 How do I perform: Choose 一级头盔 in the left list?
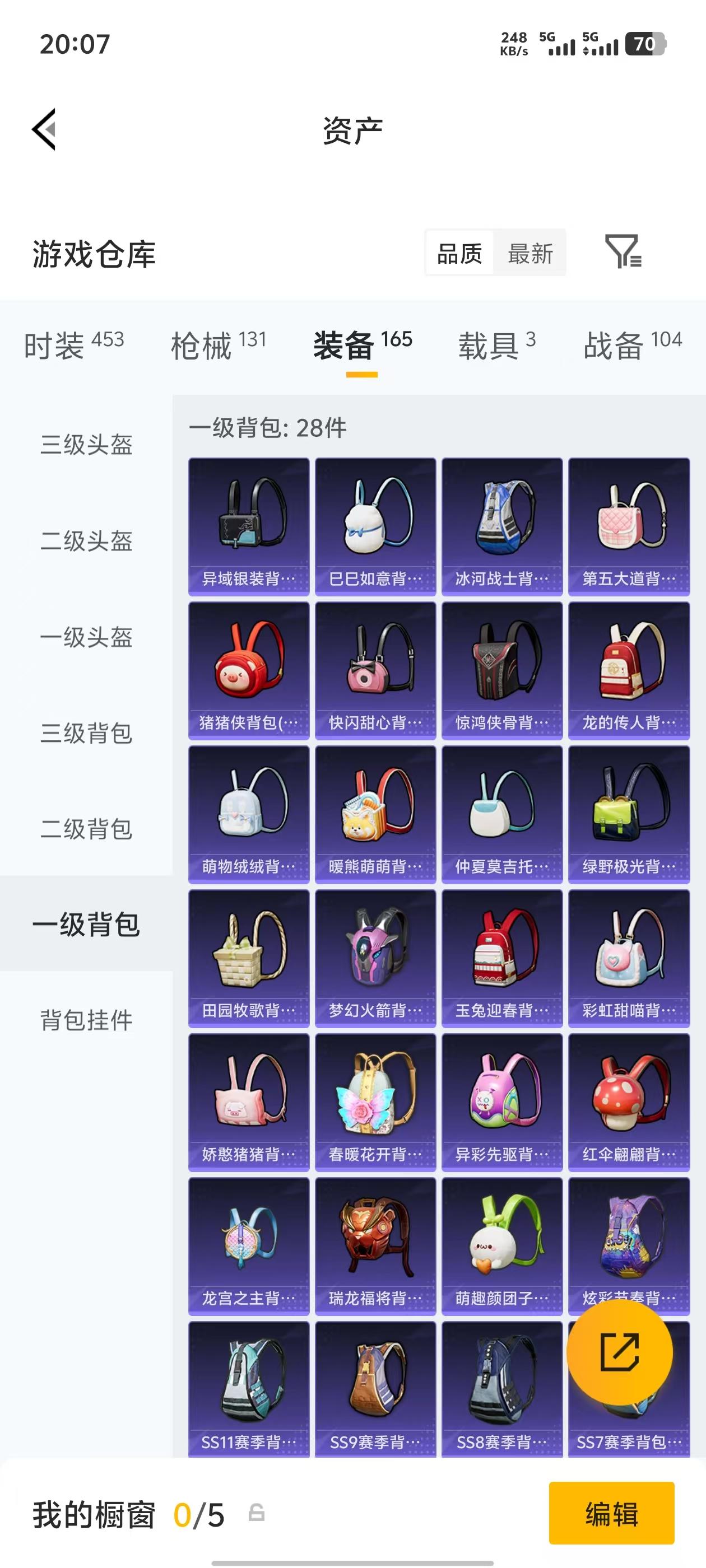tap(87, 638)
